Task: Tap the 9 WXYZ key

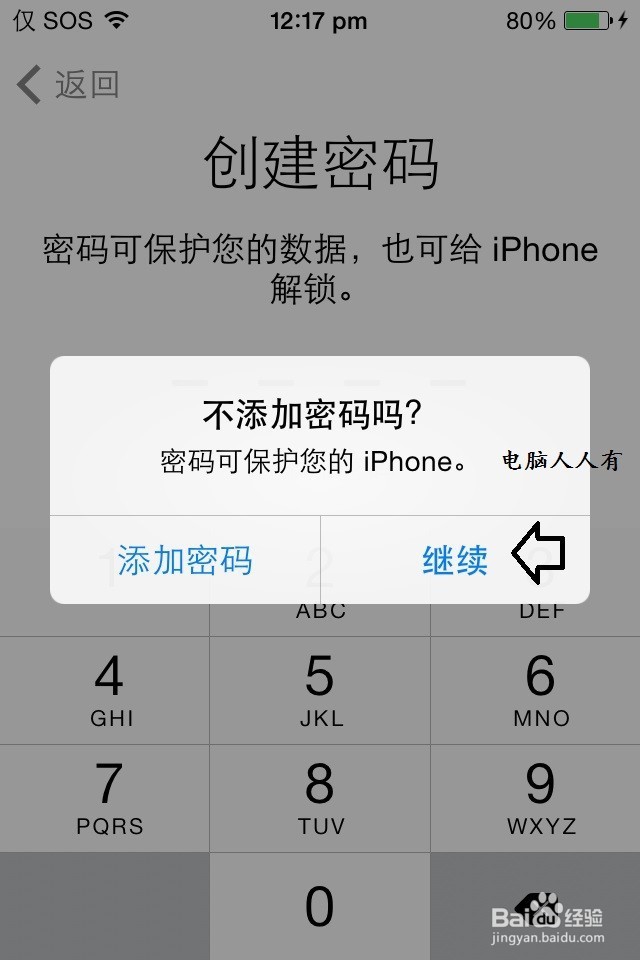Action: pos(540,798)
